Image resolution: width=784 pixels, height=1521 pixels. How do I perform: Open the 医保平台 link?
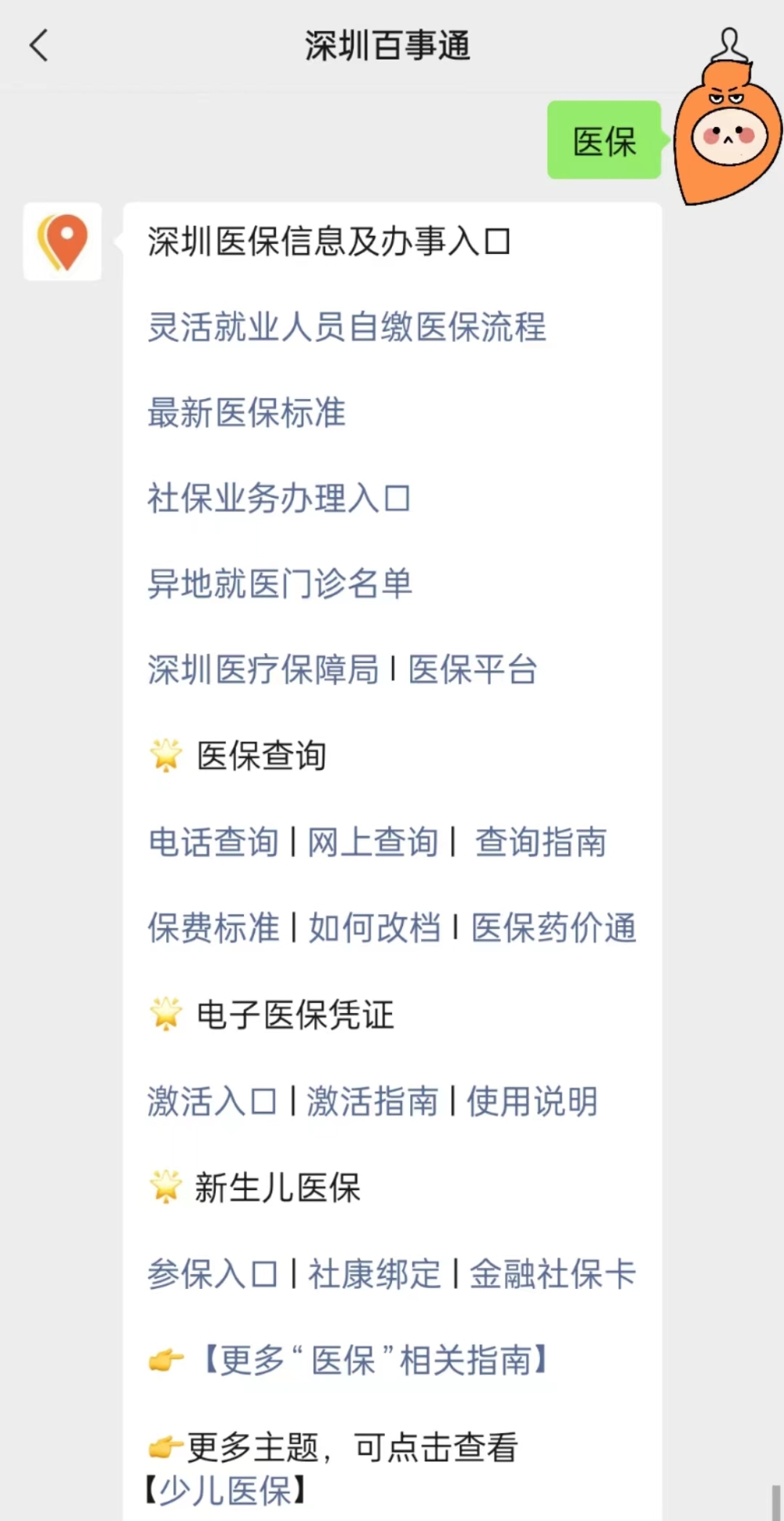click(473, 670)
